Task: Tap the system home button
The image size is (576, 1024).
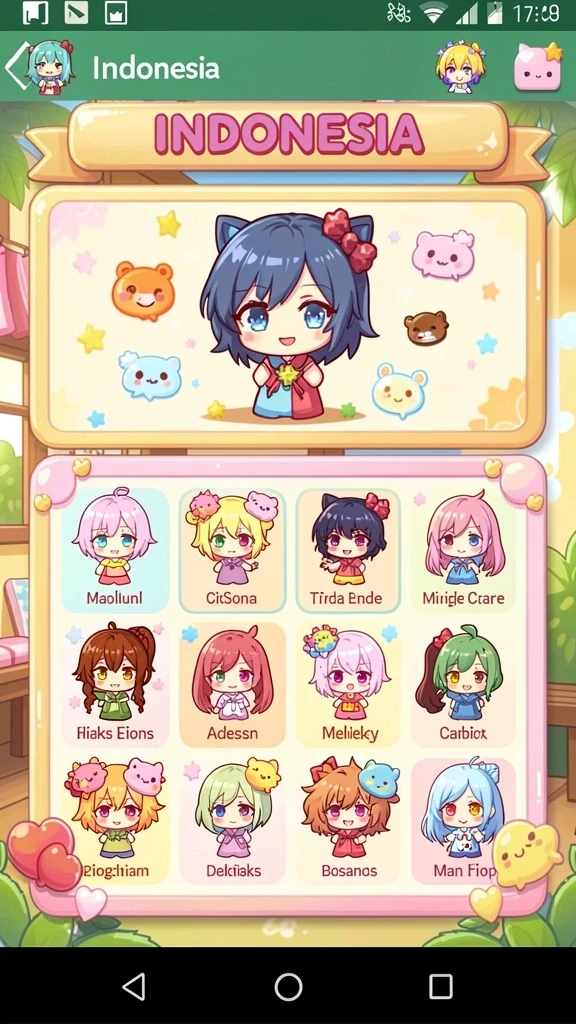Action: [x=288, y=986]
